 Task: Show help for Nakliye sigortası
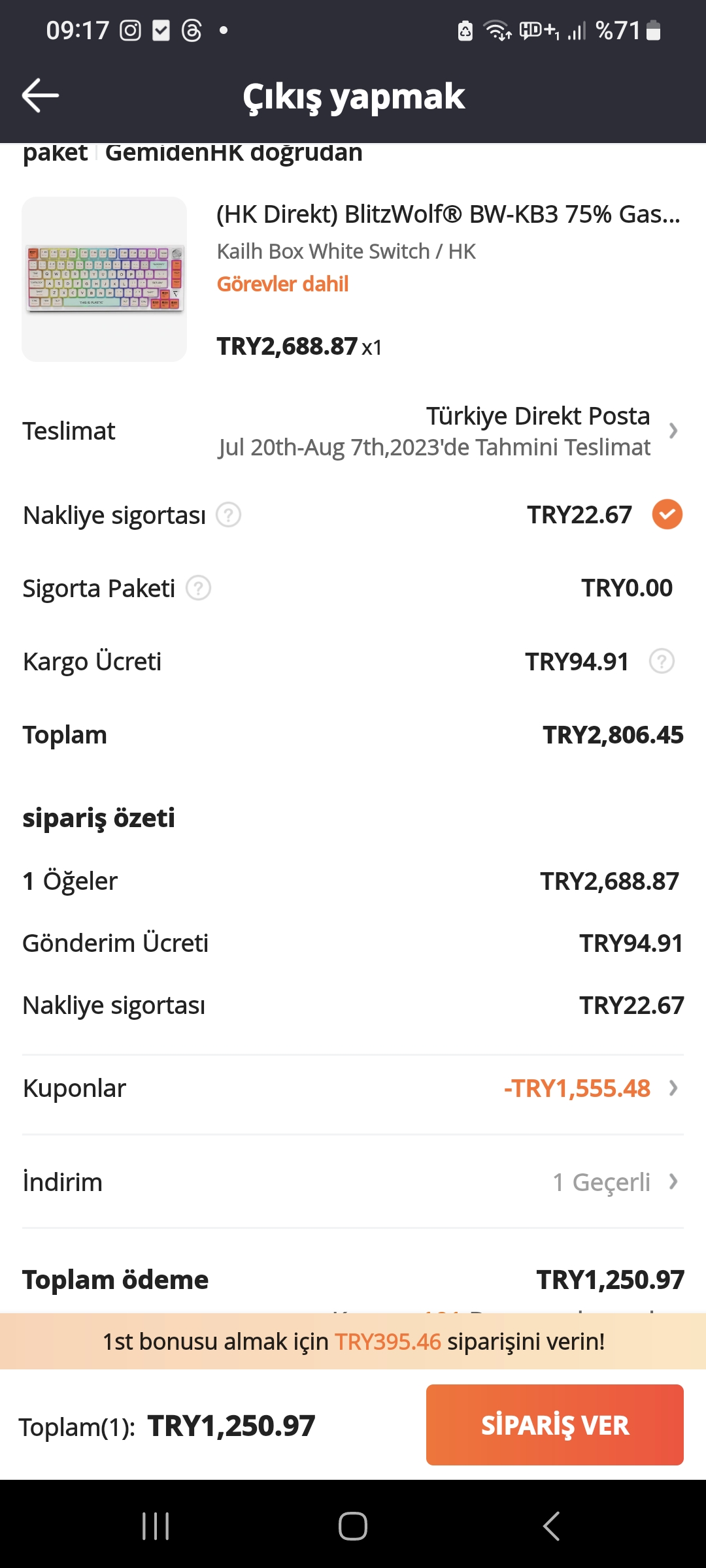click(x=229, y=515)
